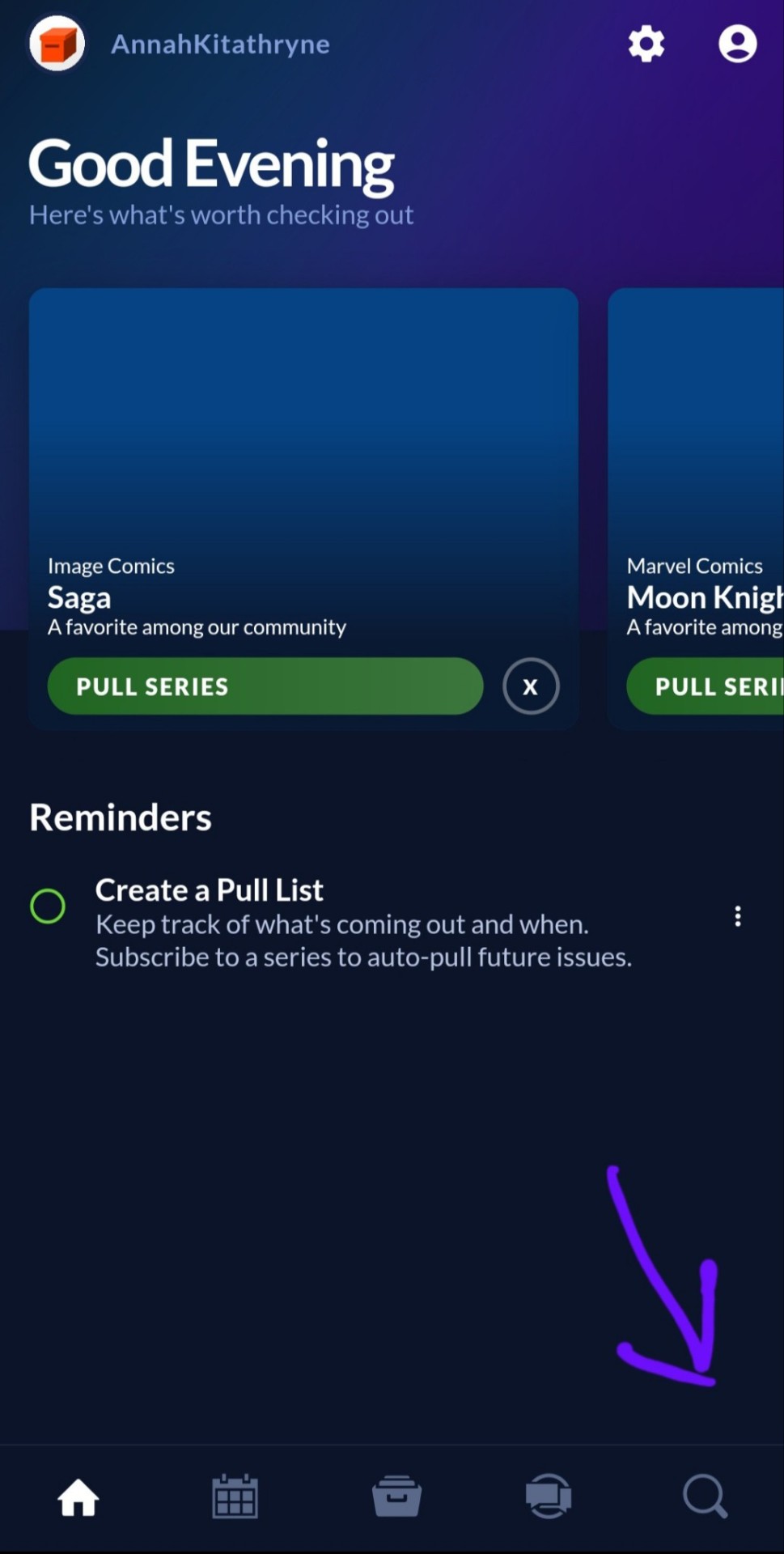Open the search tab
This screenshot has width=784, height=1554.
click(x=705, y=1497)
